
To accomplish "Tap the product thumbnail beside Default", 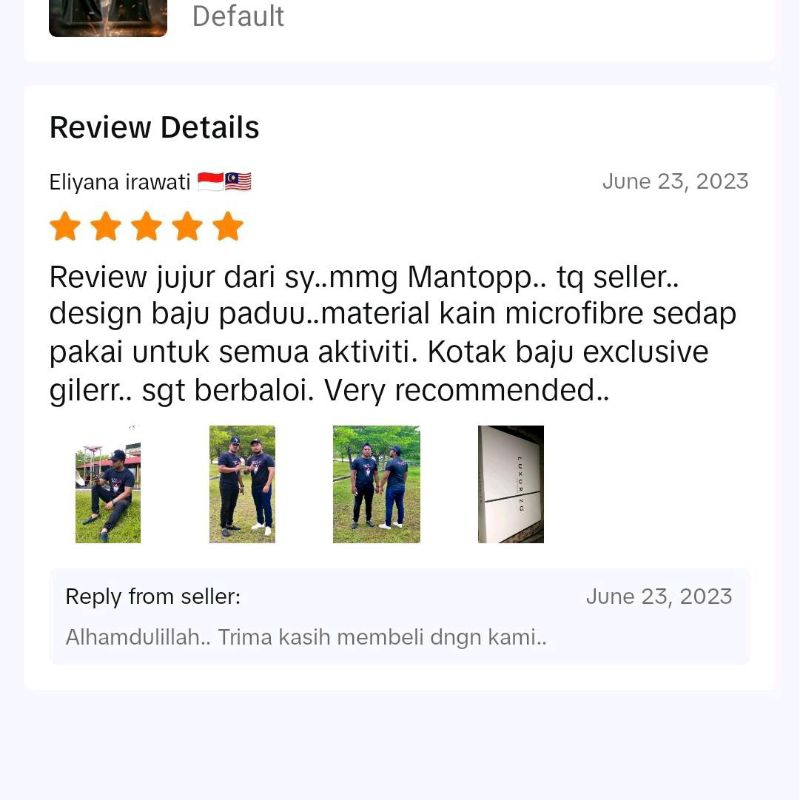I will 108,18.
